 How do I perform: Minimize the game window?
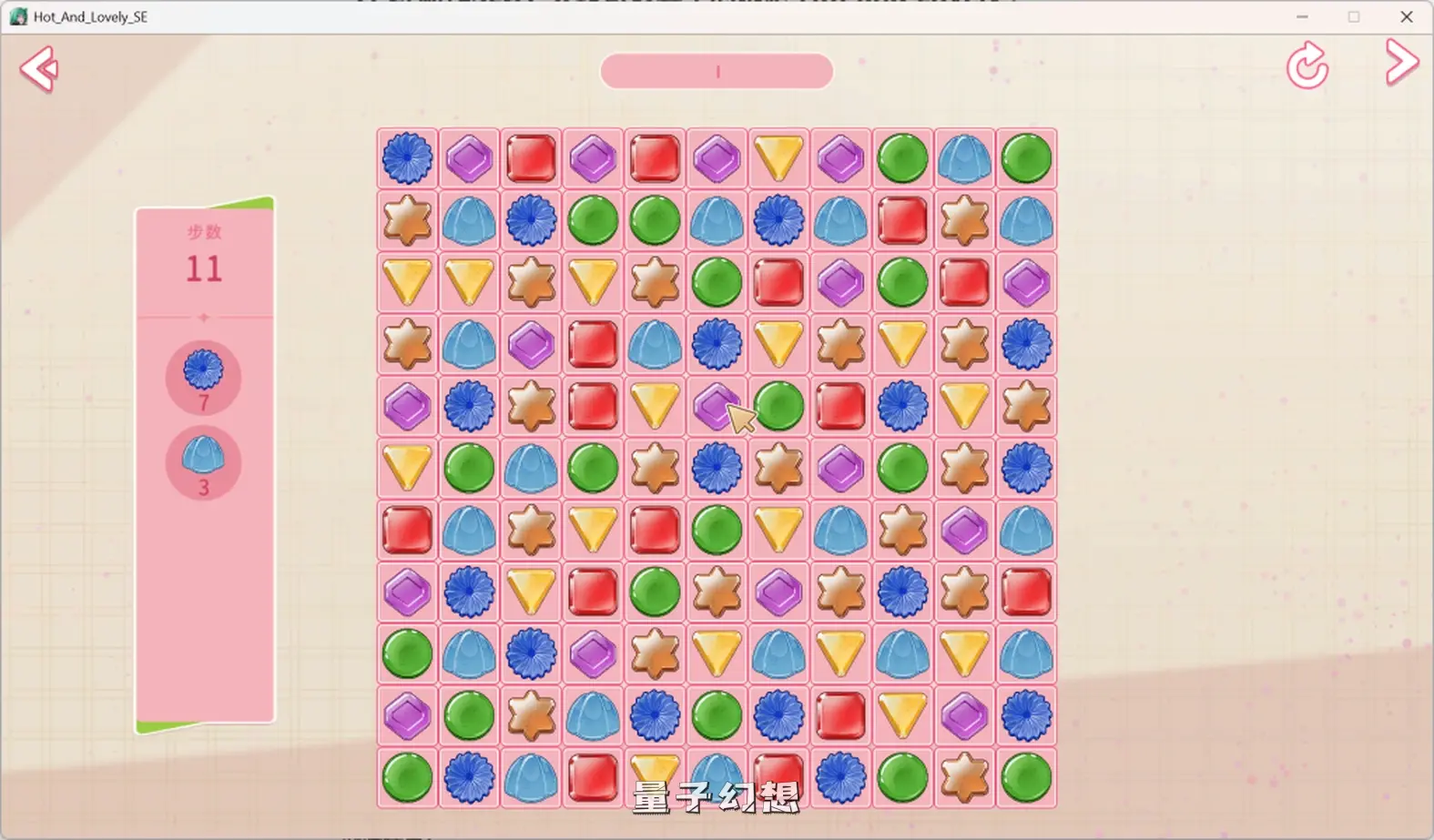pyautogui.click(x=1302, y=16)
